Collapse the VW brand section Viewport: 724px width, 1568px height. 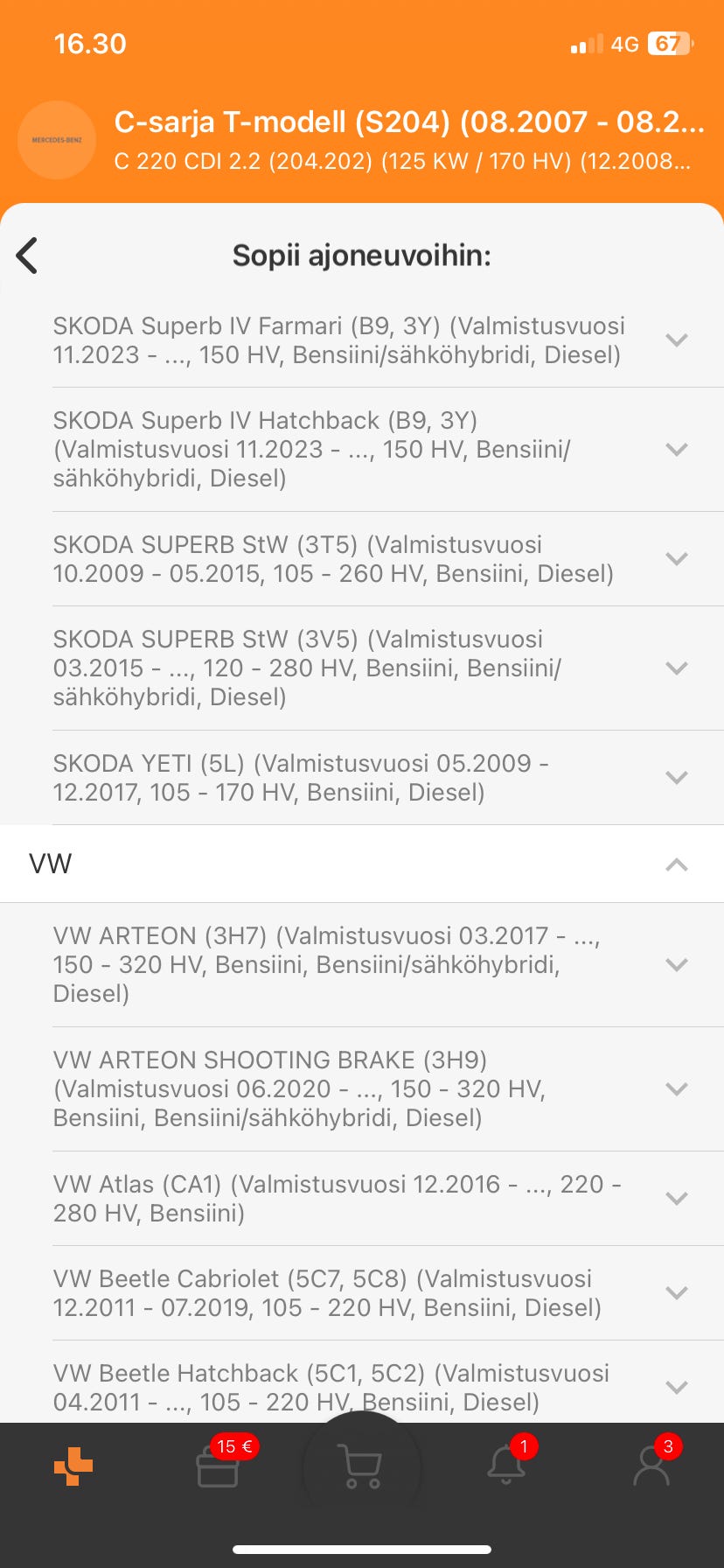pos(676,864)
